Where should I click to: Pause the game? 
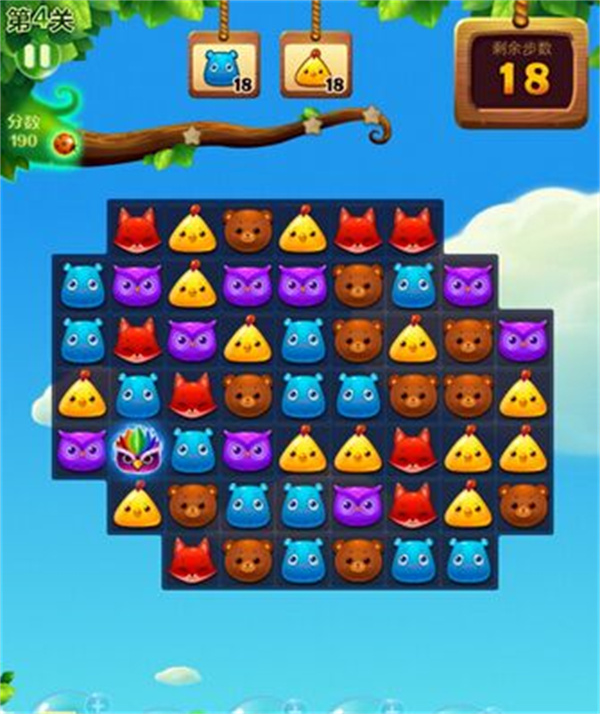[37, 56]
